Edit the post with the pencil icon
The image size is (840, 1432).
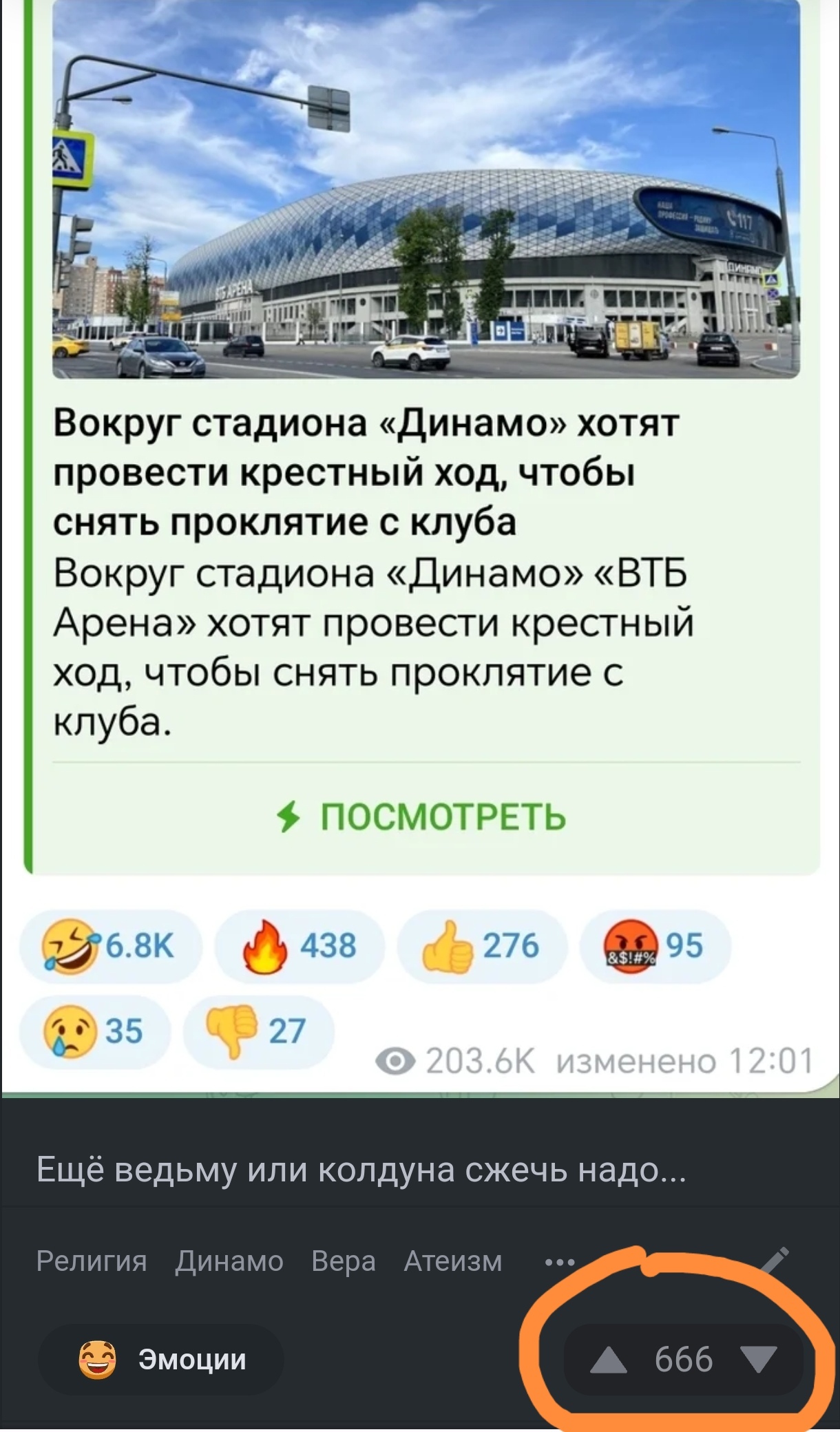tap(775, 1261)
